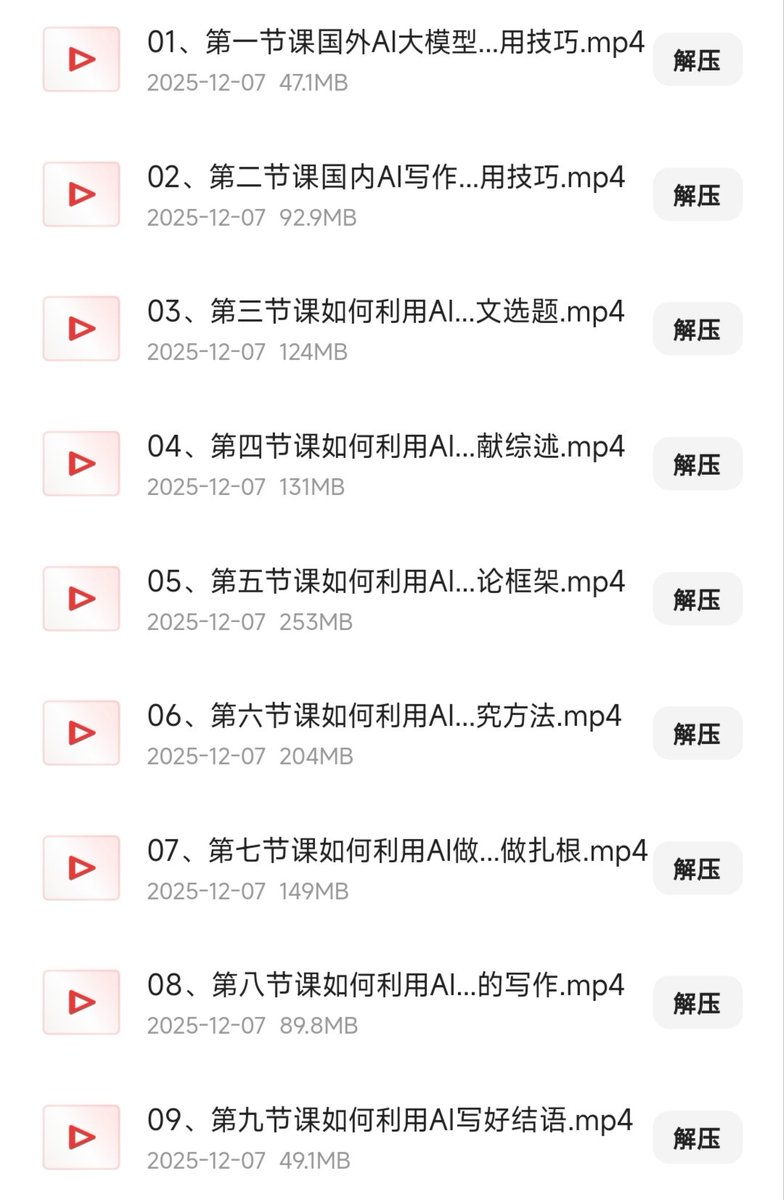
Task: Open the 05 第五节课 论框架 video file
Action: point(386,582)
